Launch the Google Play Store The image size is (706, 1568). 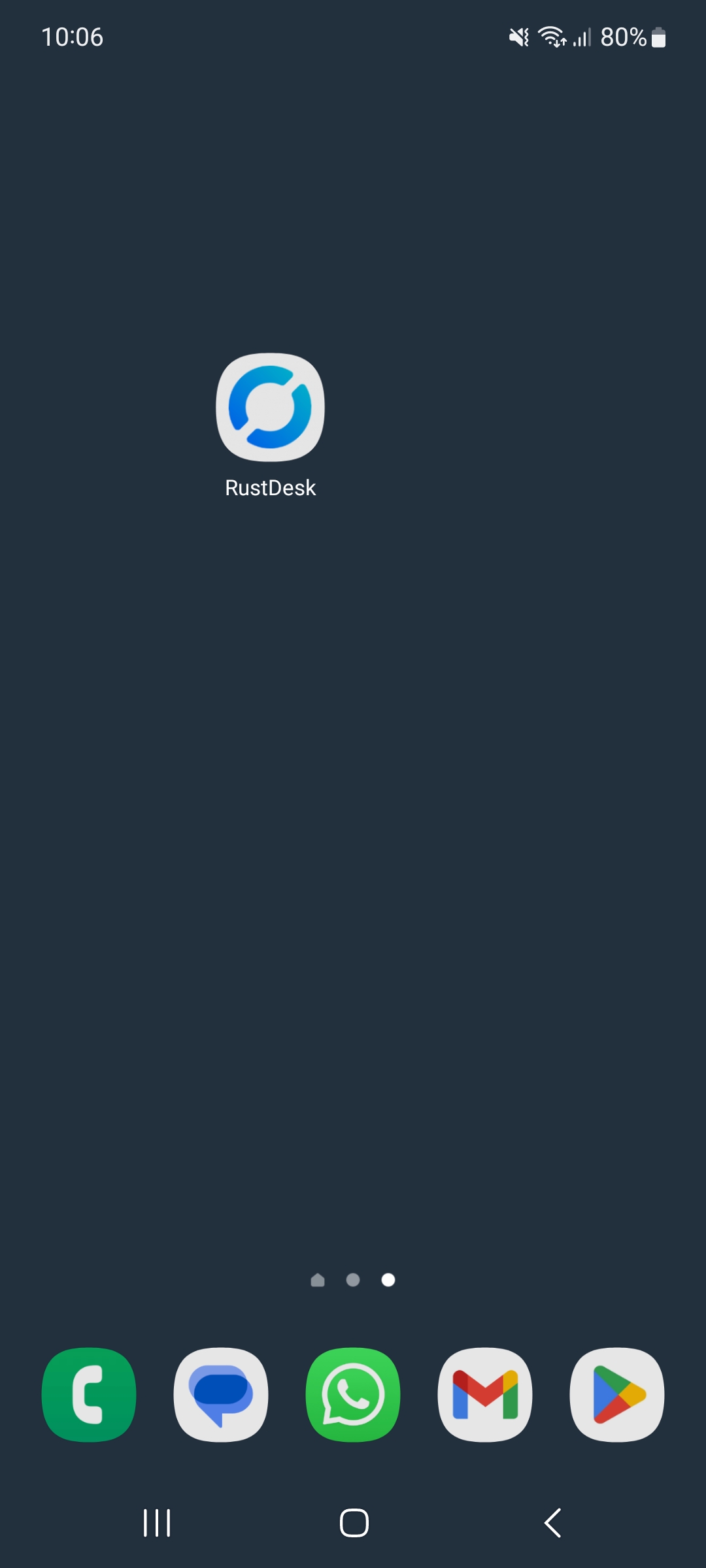[617, 1394]
